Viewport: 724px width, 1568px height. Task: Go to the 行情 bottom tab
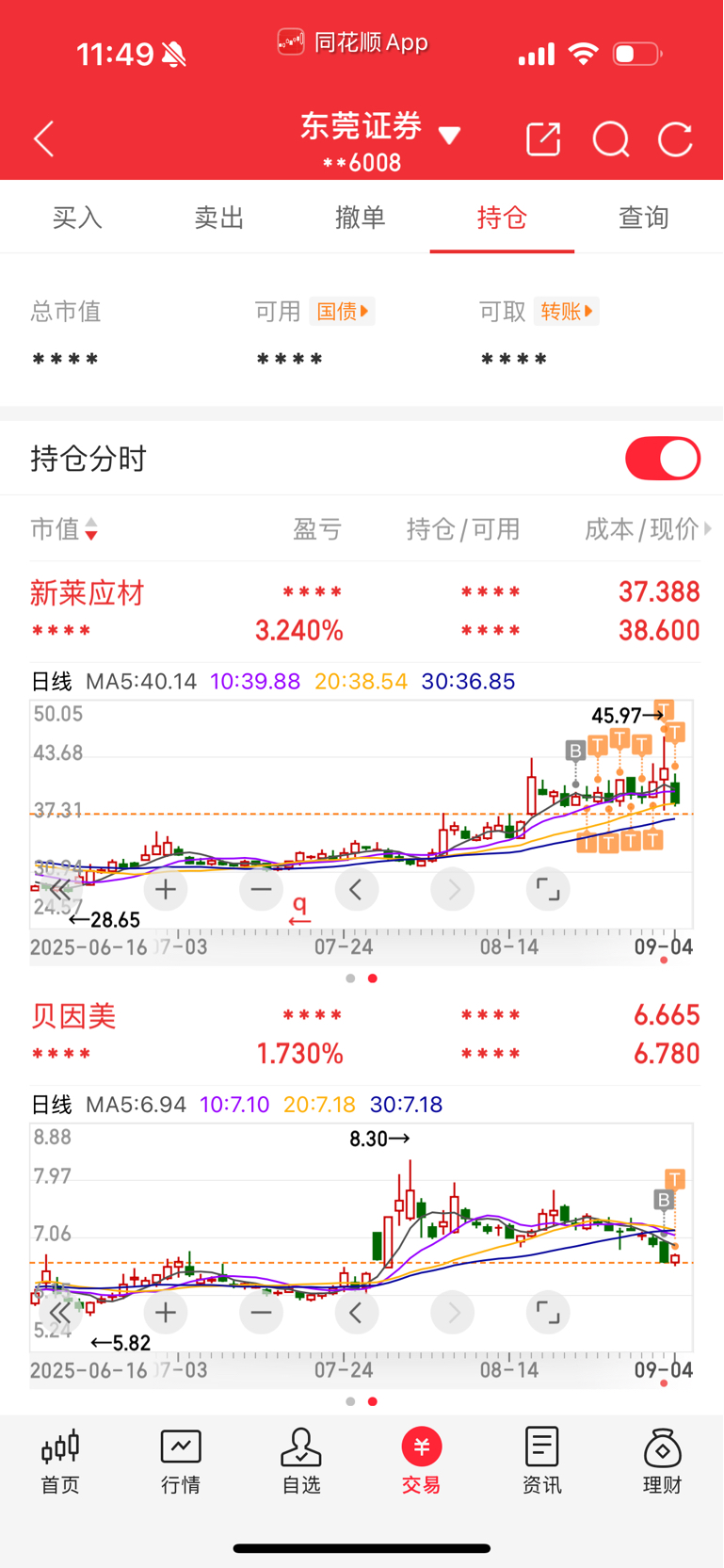(x=181, y=1461)
